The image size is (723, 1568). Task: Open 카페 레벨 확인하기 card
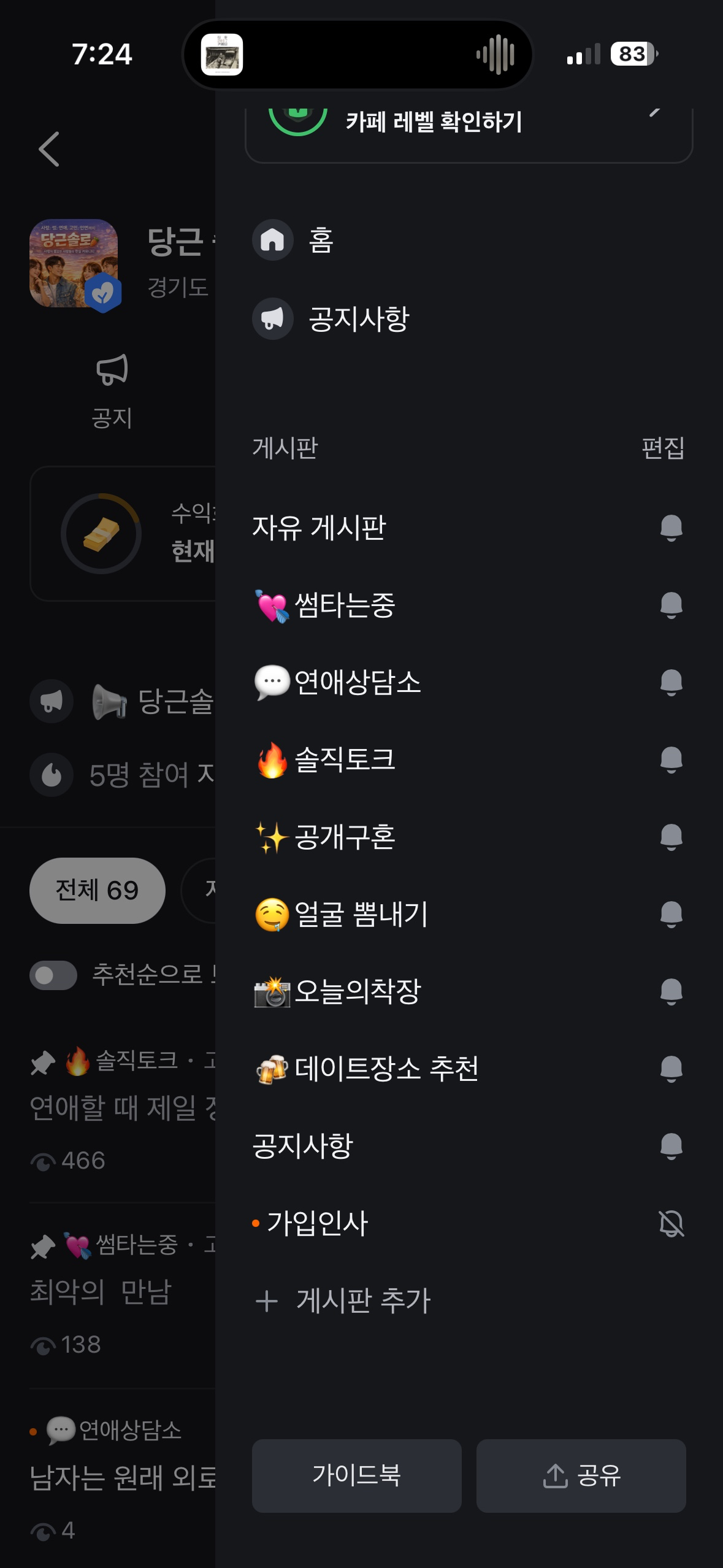[469, 125]
